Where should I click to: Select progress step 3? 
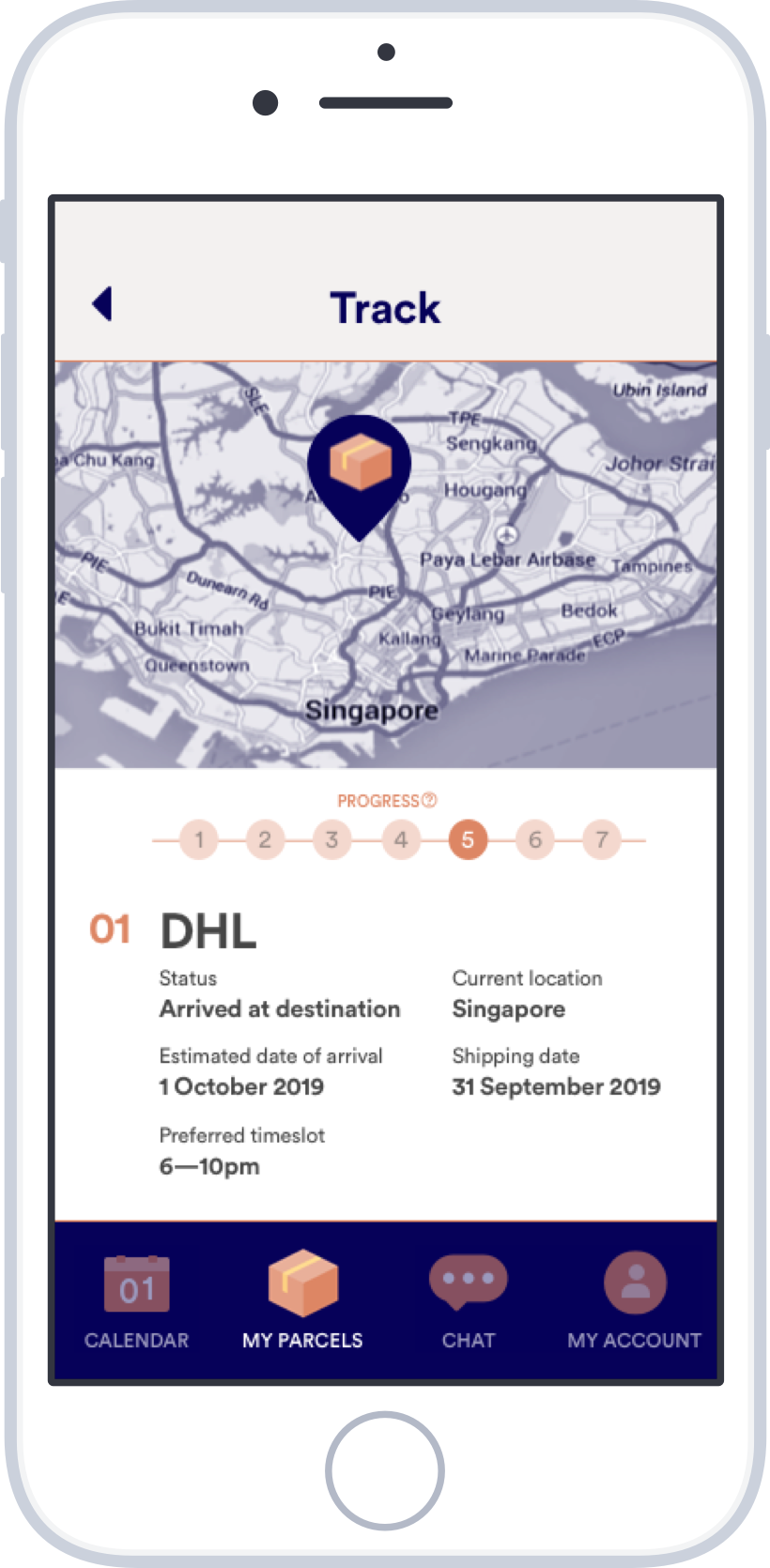point(331,839)
